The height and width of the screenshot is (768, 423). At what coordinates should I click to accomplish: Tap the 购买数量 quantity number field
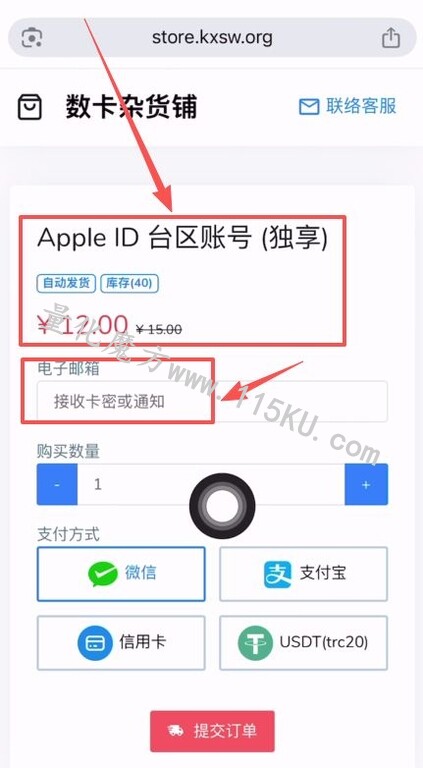click(211, 484)
